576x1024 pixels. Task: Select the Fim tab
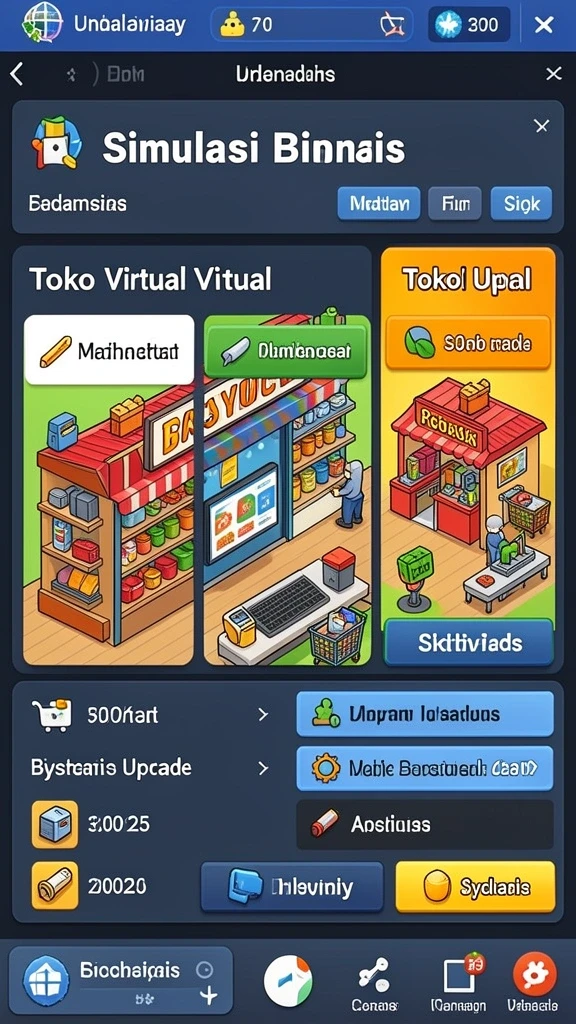click(x=455, y=204)
